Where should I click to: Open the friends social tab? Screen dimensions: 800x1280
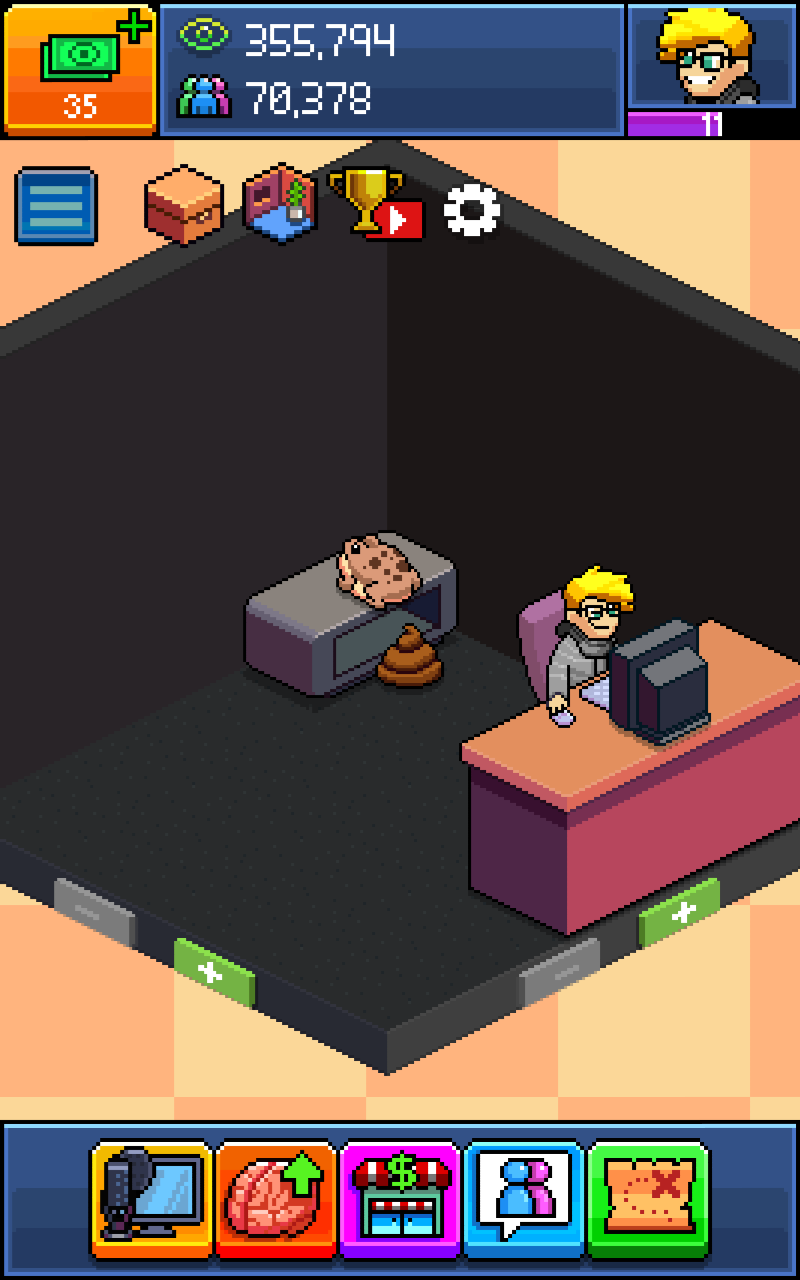pyautogui.click(x=524, y=1200)
